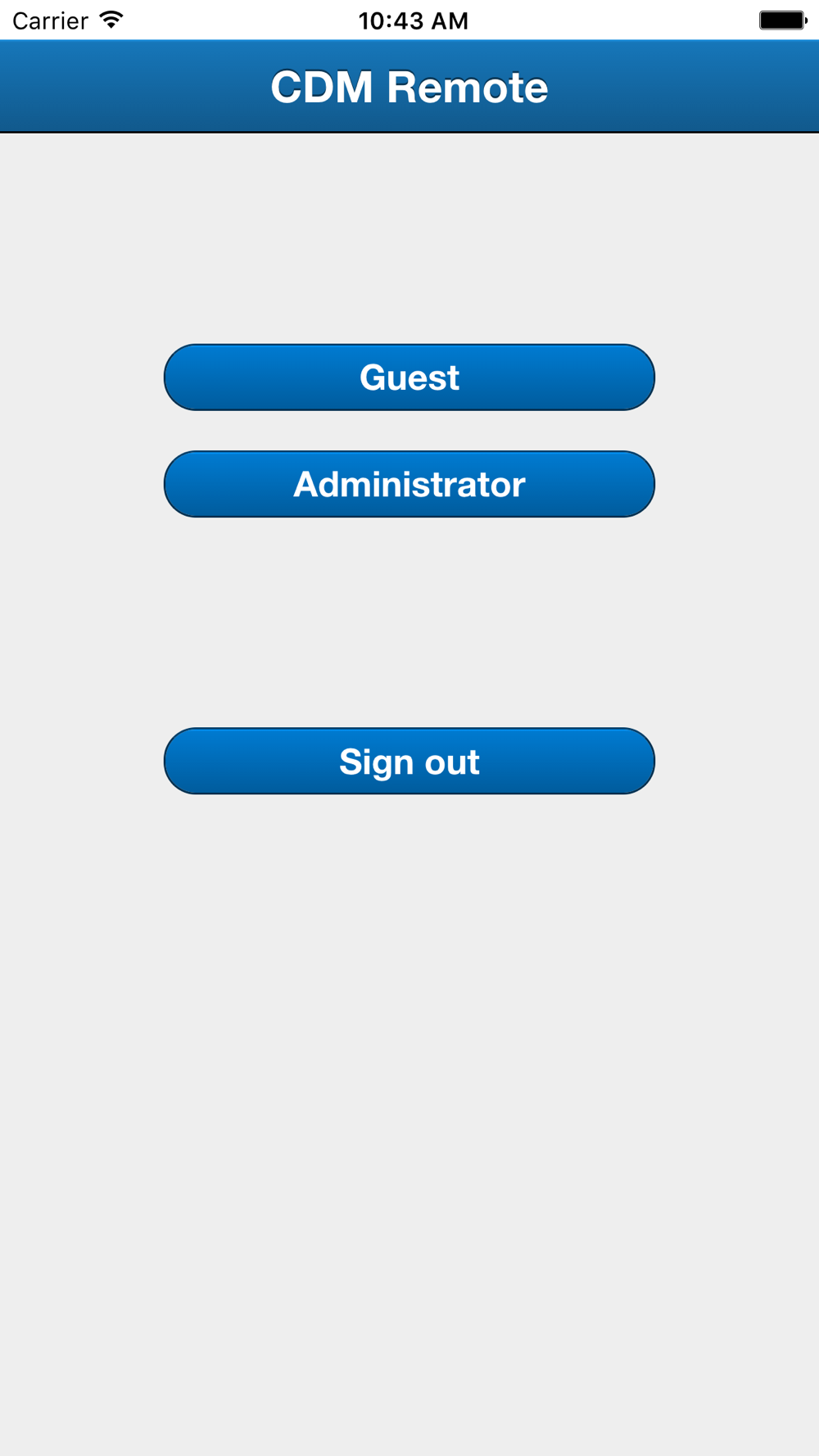Choose the Administrator login option

[409, 484]
